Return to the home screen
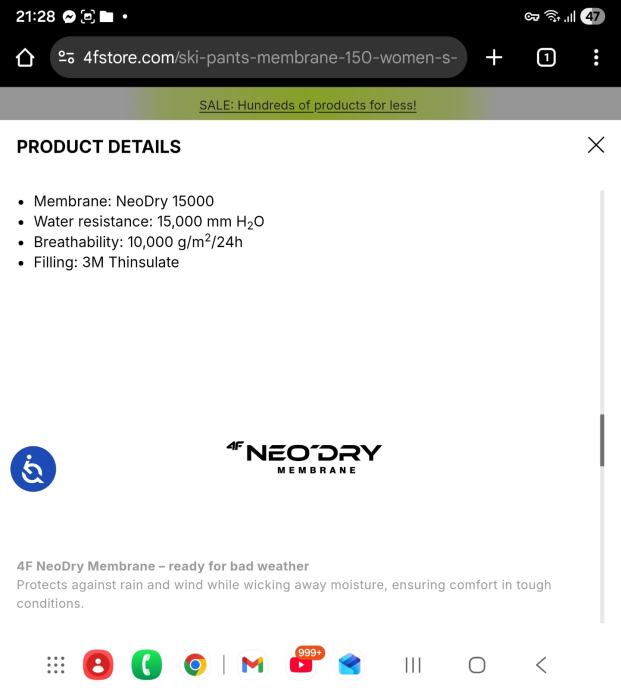 (x=477, y=665)
